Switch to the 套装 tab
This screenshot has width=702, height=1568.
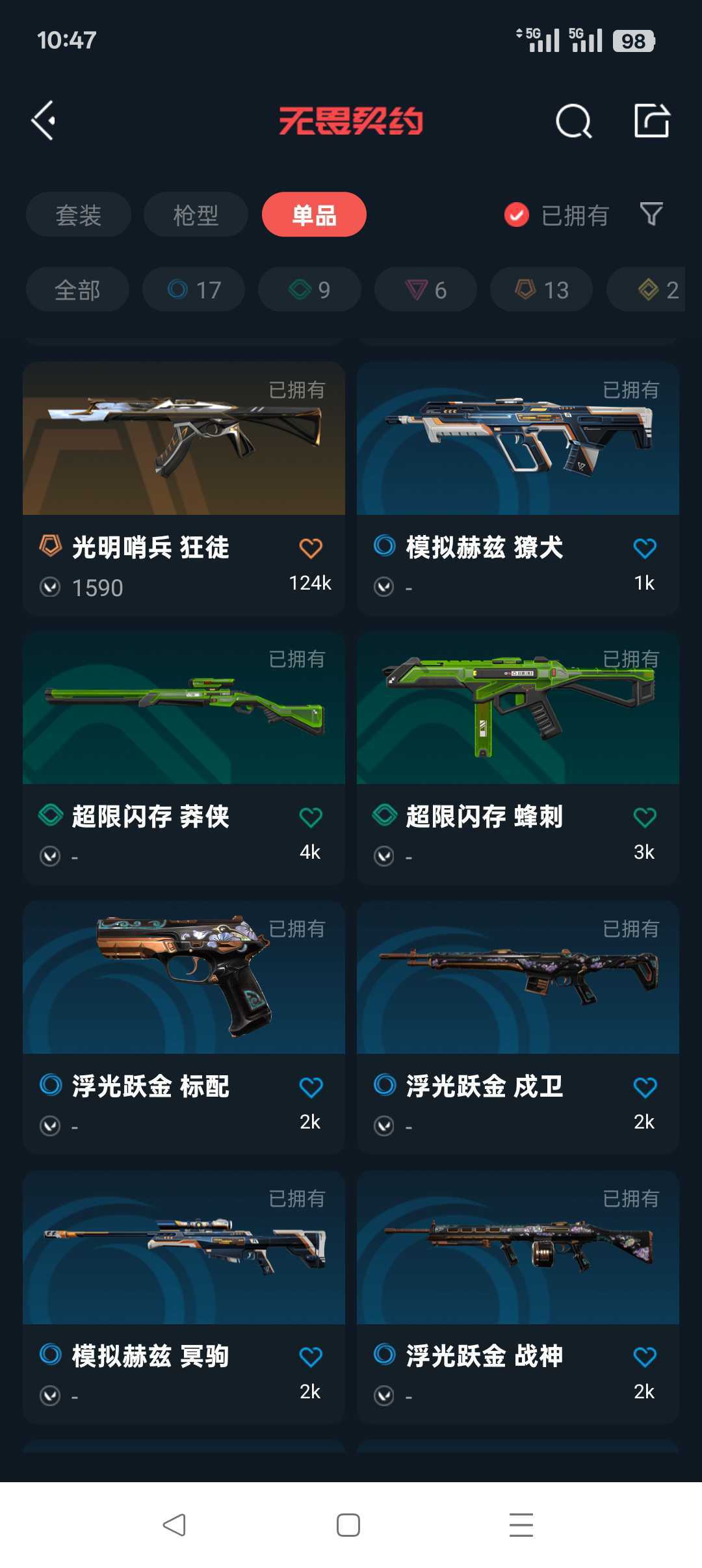click(79, 215)
